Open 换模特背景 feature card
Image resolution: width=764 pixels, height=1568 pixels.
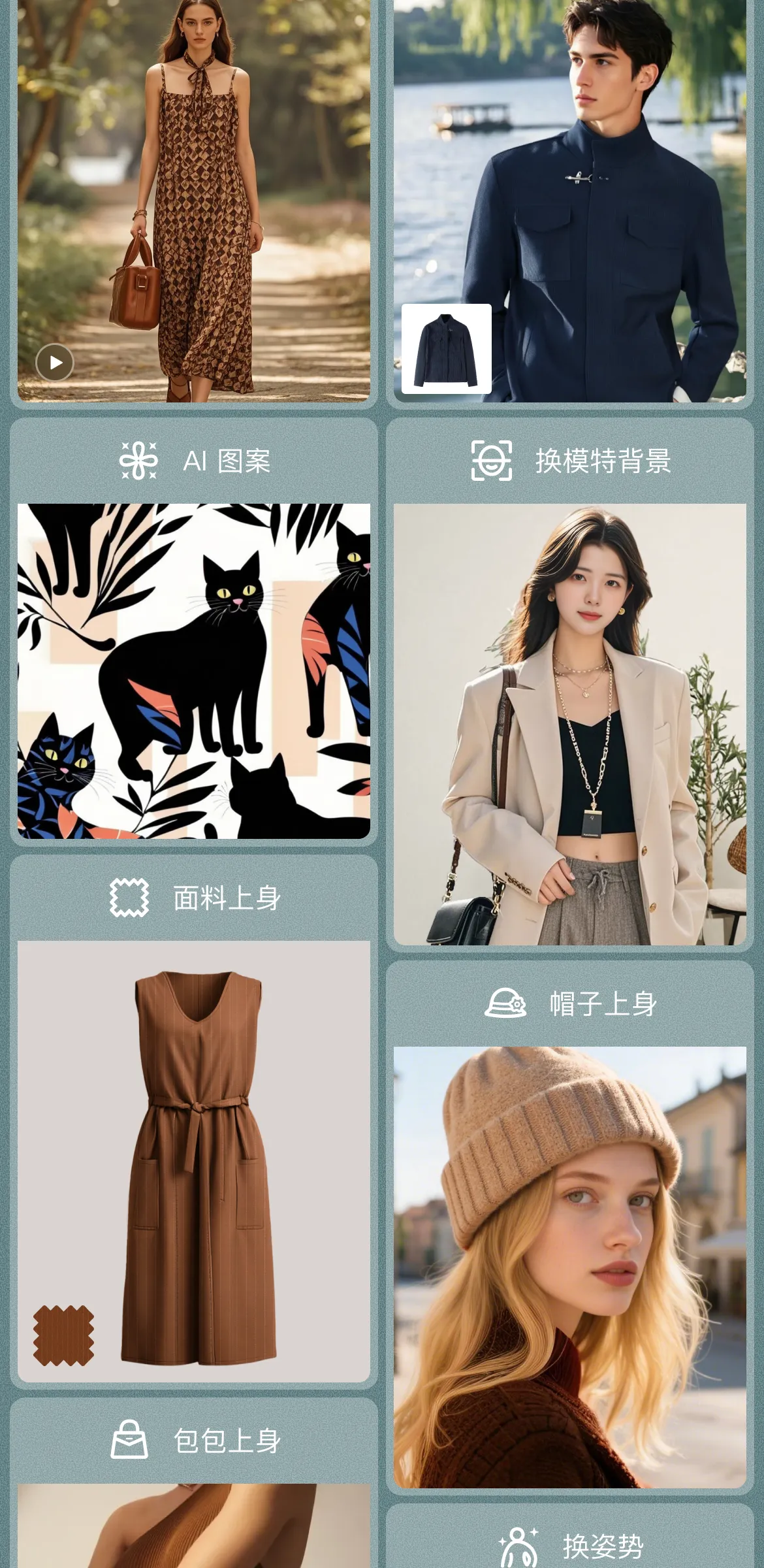(x=569, y=461)
